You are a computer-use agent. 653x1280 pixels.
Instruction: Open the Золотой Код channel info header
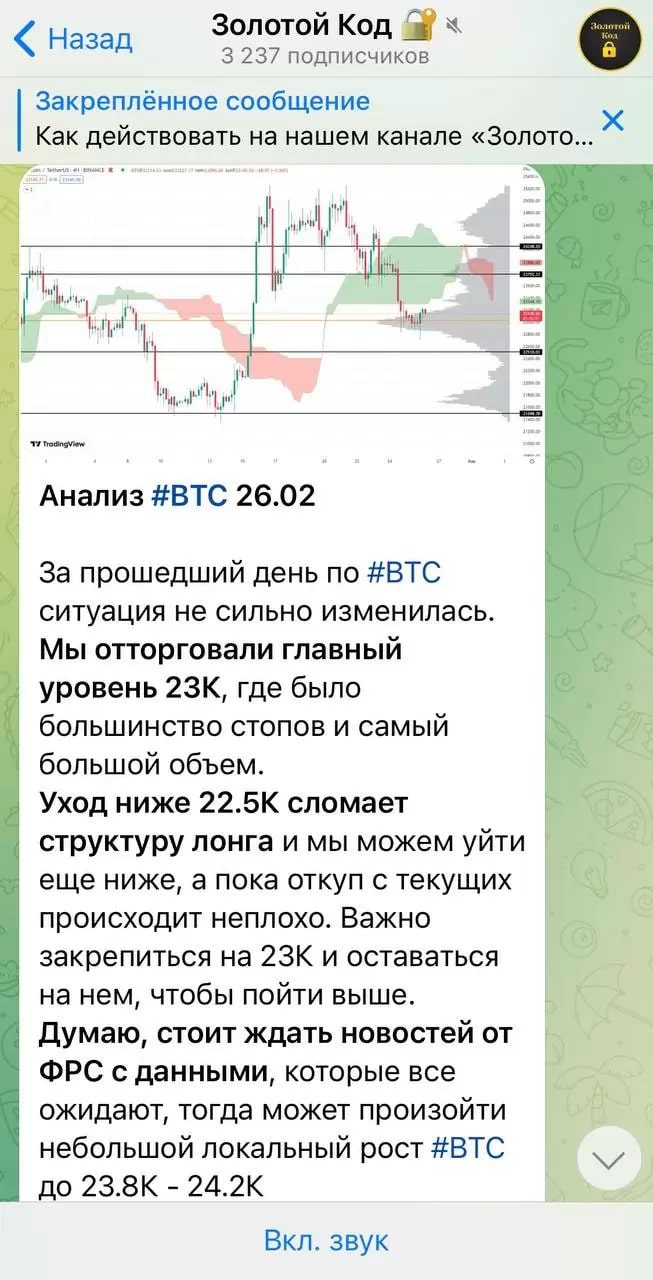[x=325, y=40]
